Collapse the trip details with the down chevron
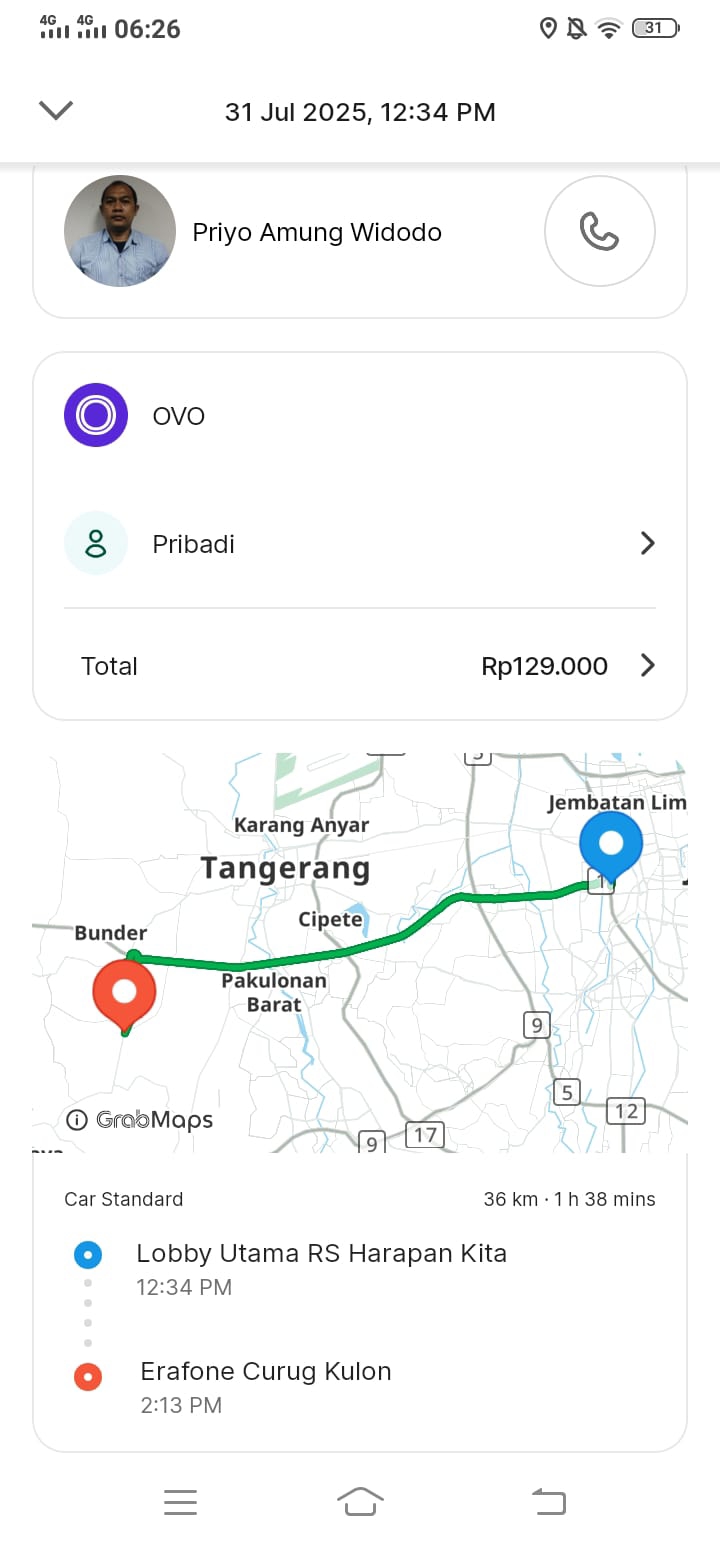 (x=56, y=110)
